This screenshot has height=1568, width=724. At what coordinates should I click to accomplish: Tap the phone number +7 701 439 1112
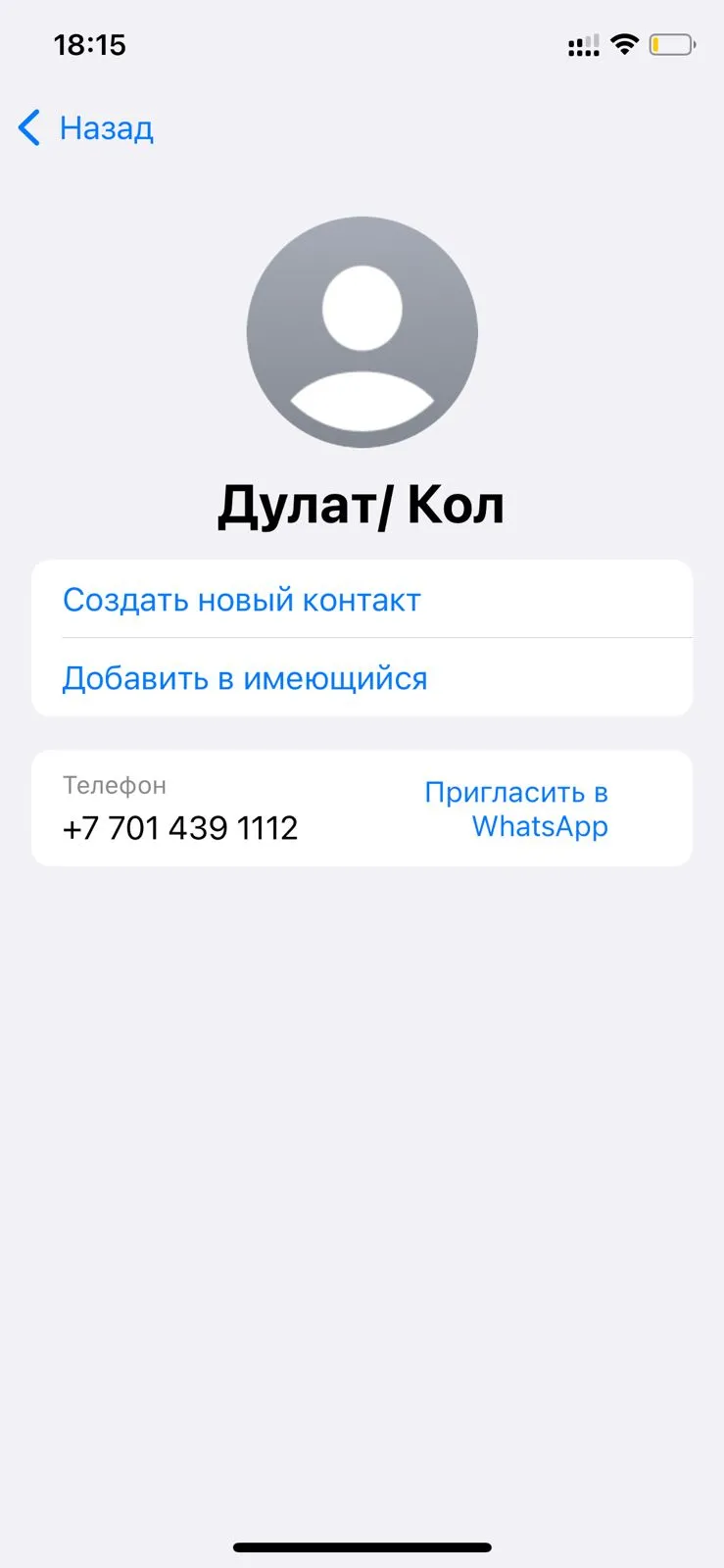tap(180, 828)
